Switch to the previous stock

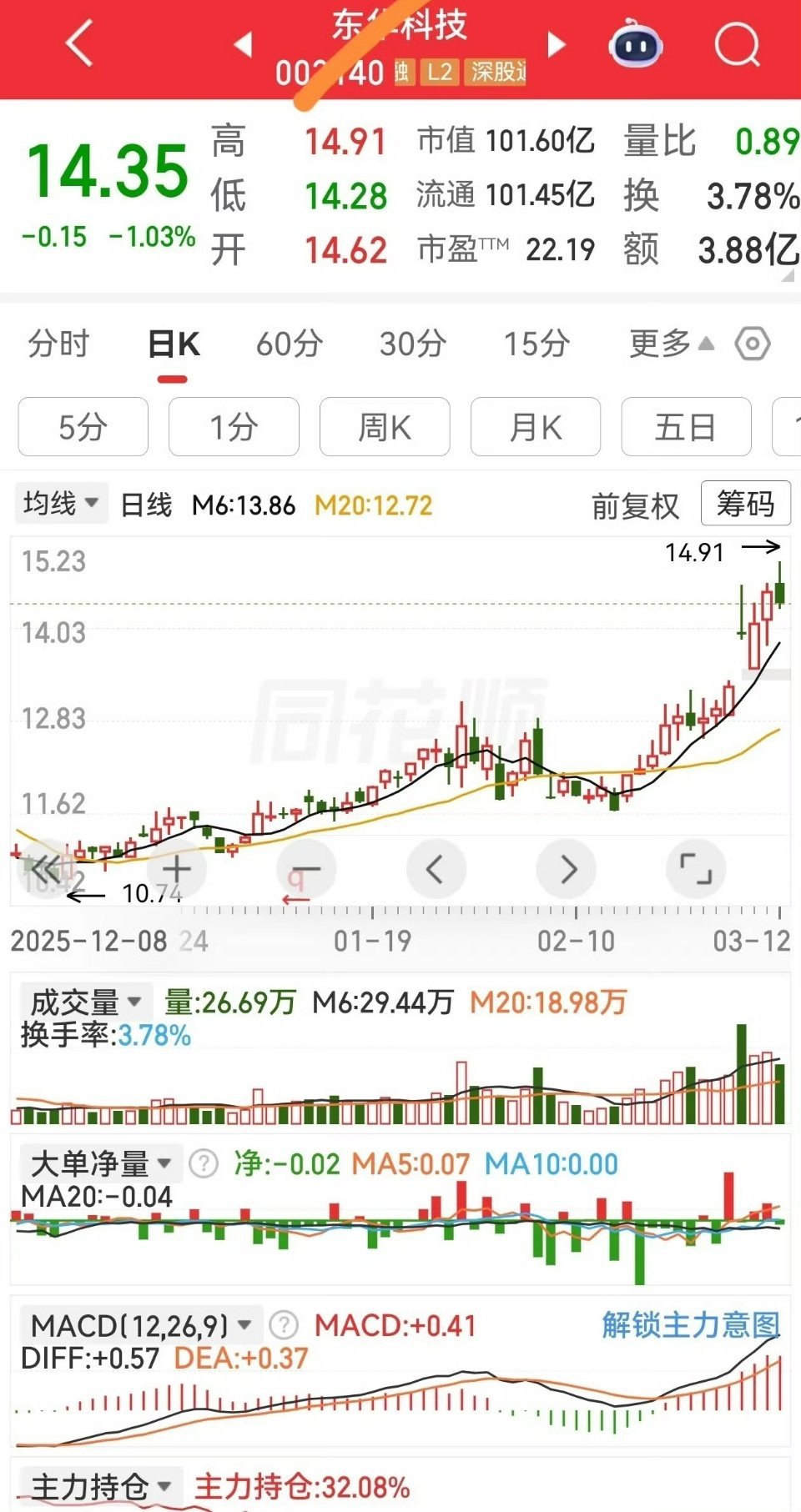(x=243, y=43)
